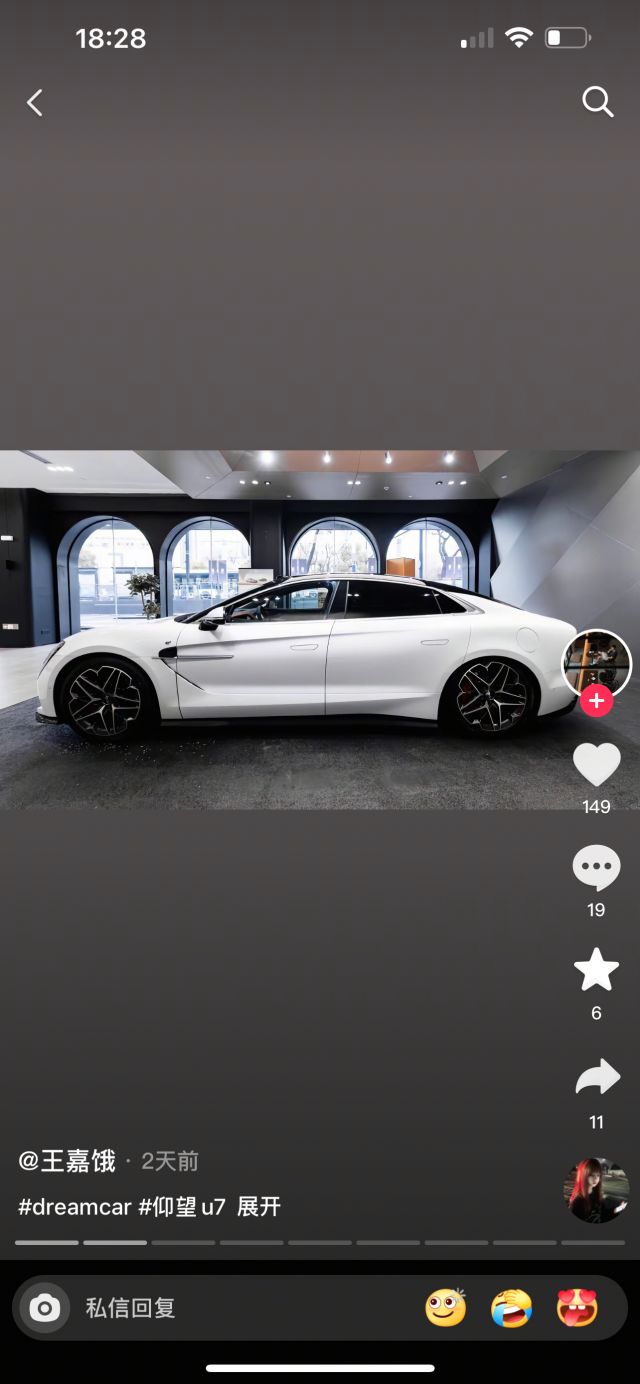Open the camera icon in reply bar

tap(45, 1308)
